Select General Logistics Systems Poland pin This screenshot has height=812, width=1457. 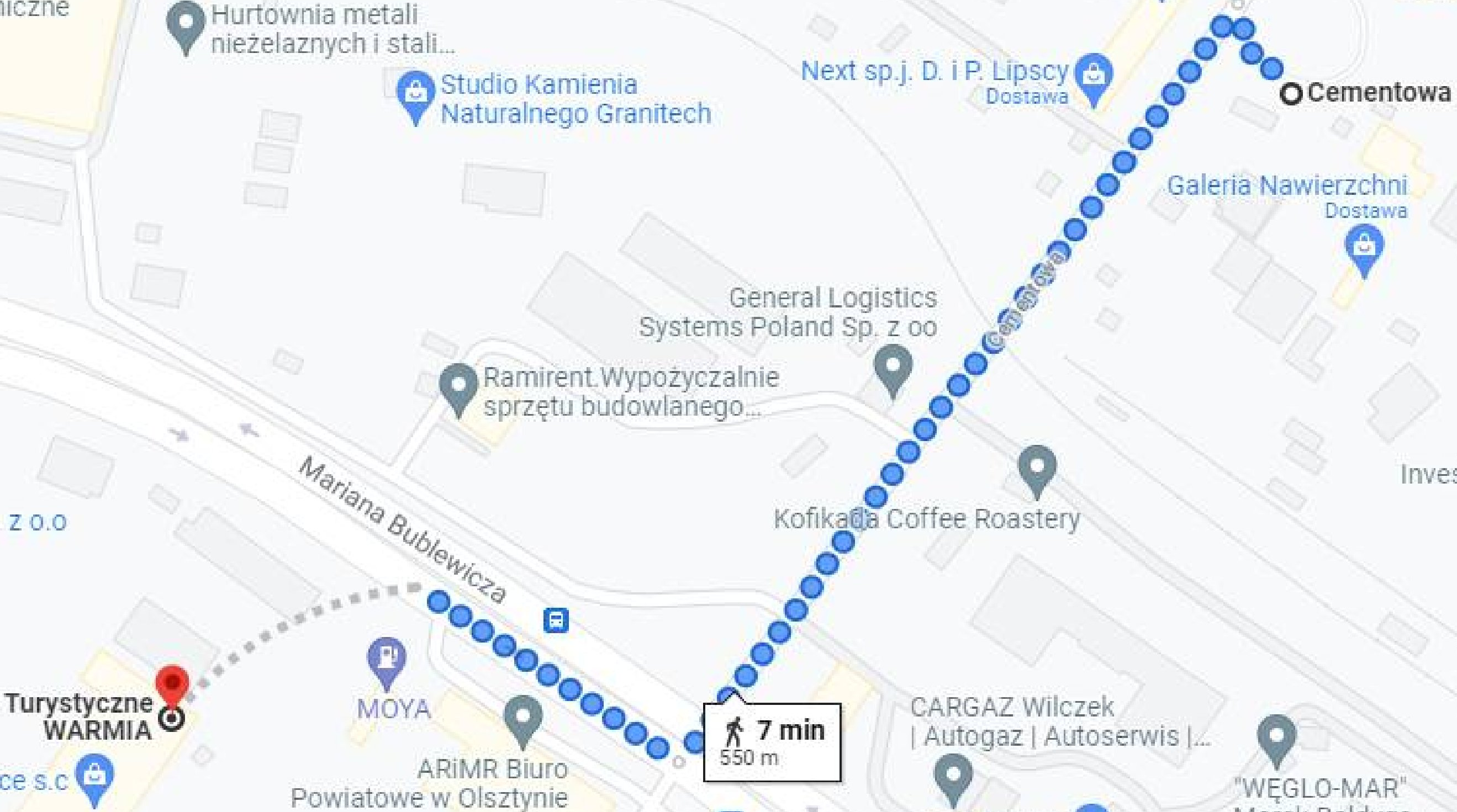pyautogui.click(x=893, y=368)
